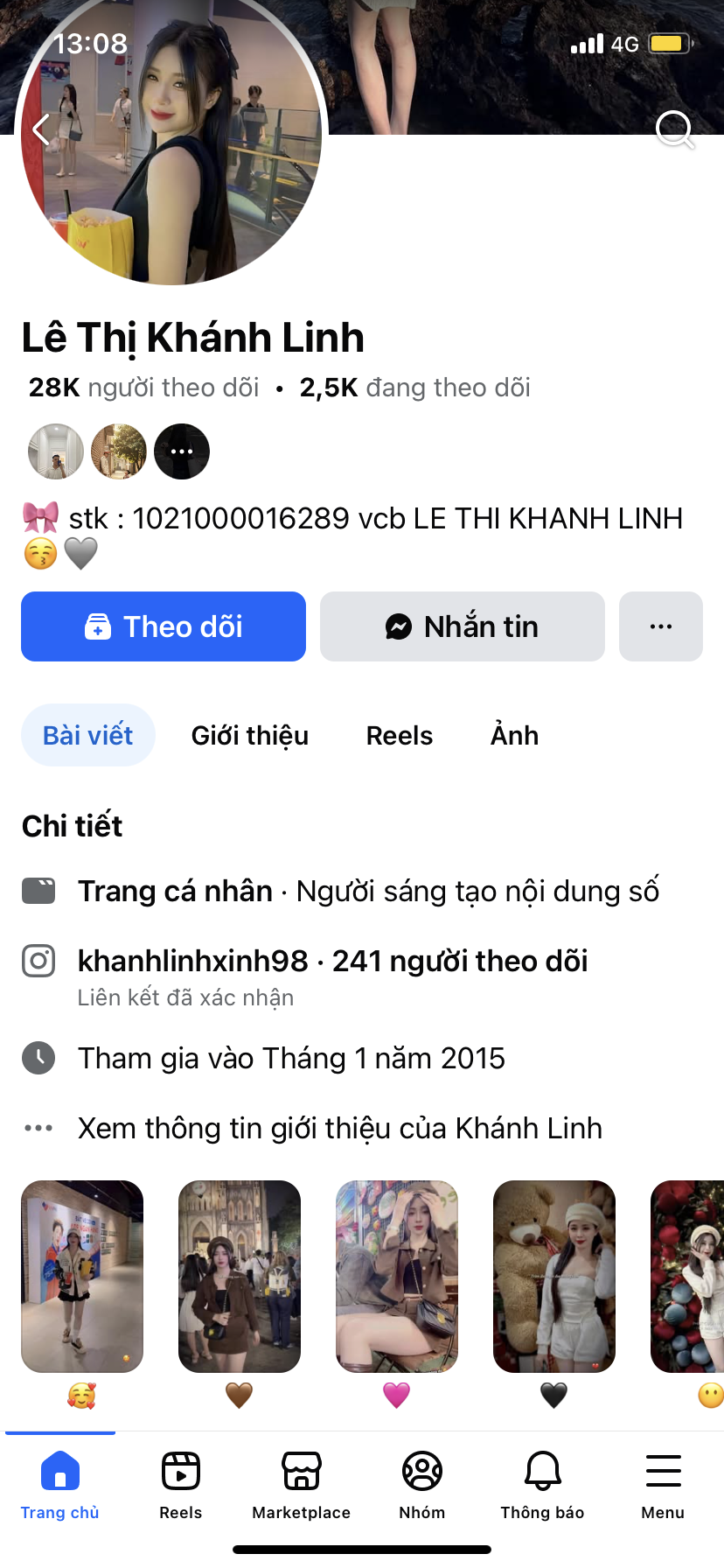Open the highlight with the pink heart

point(397,1277)
